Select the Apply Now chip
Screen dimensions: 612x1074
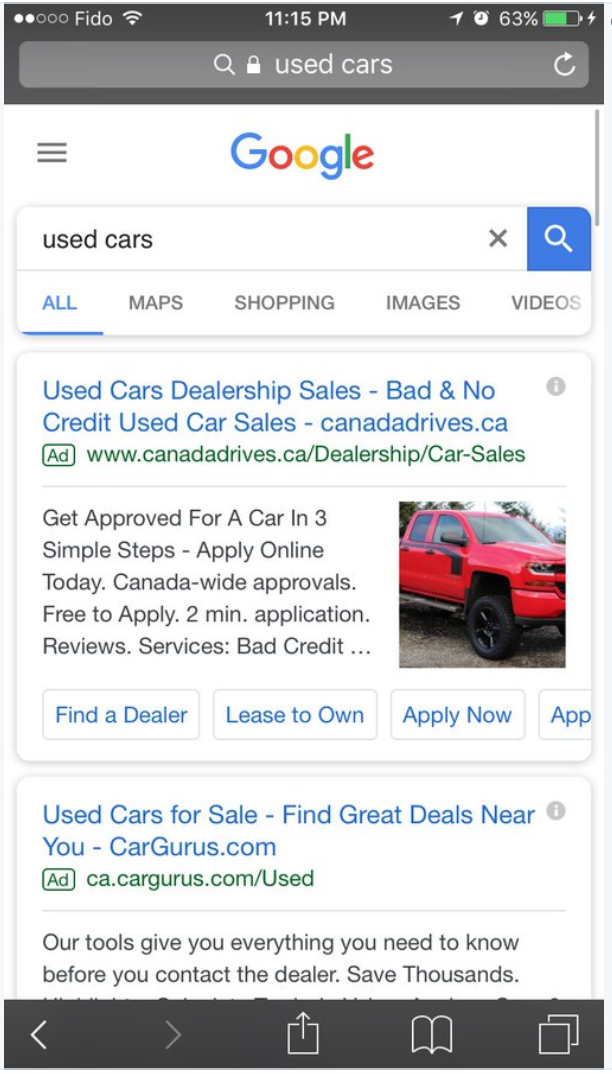coord(457,714)
